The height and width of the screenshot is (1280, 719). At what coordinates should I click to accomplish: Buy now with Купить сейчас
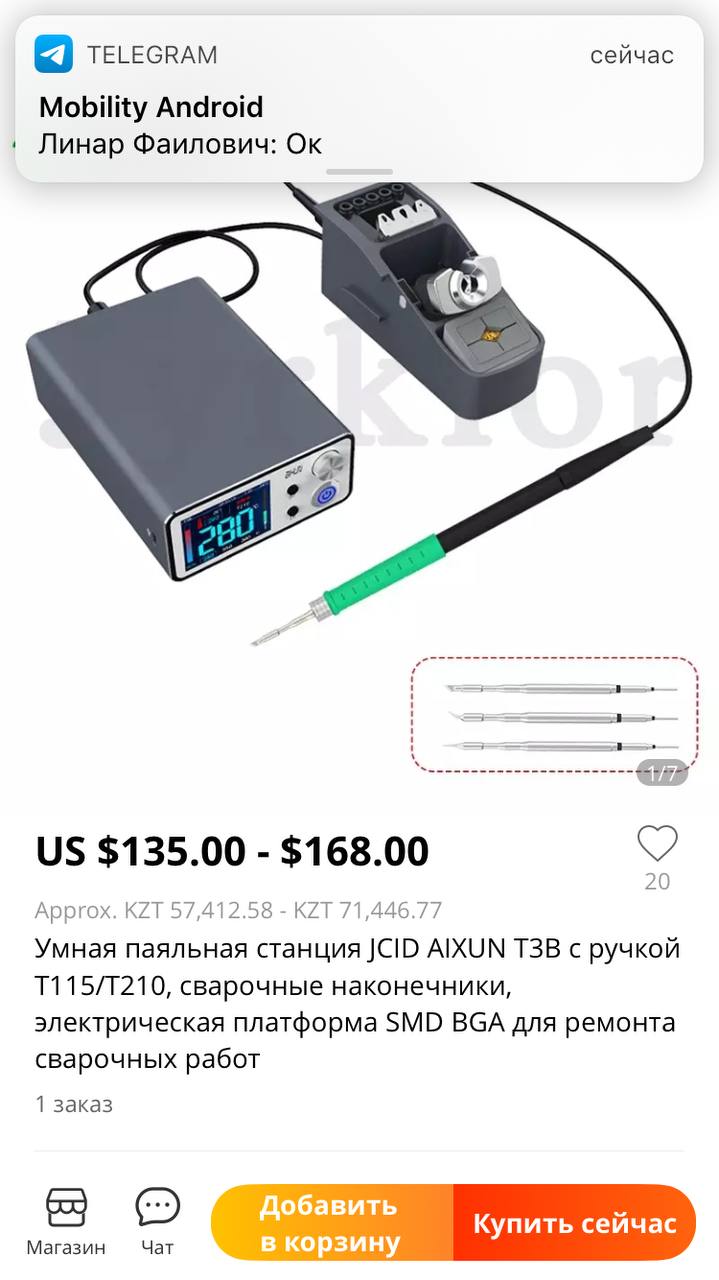[574, 1223]
